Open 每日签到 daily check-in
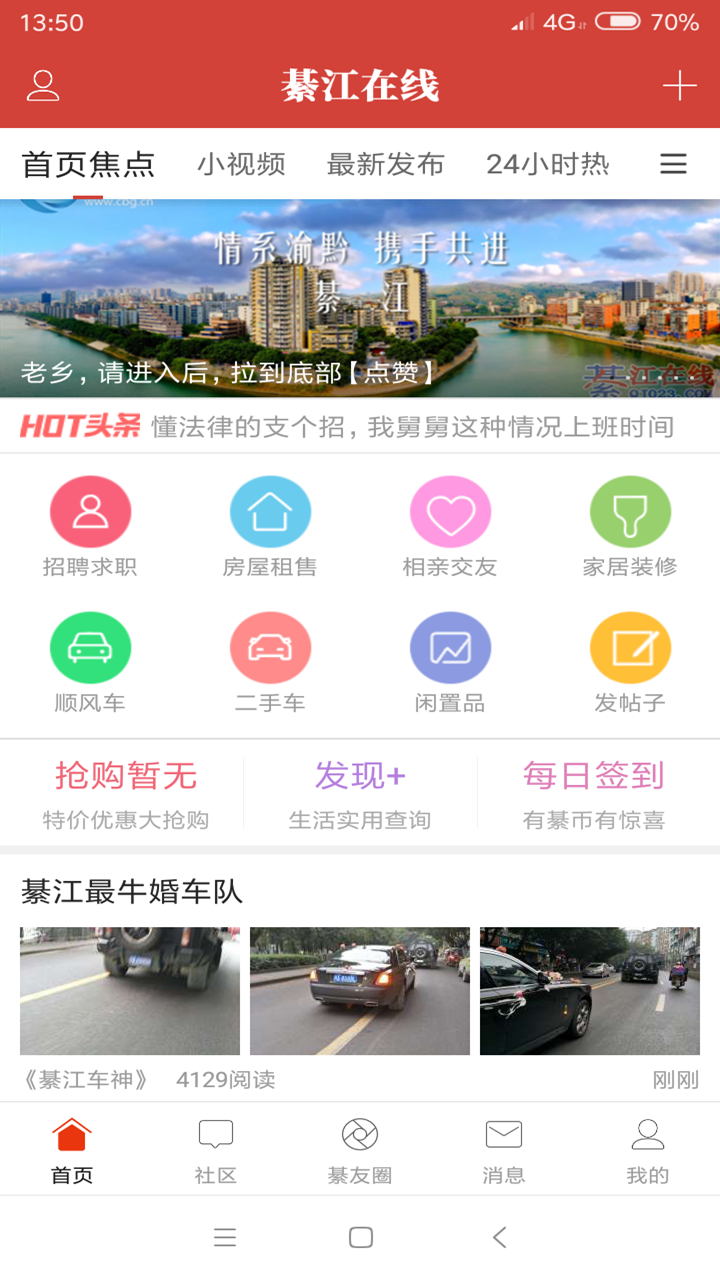This screenshot has height=1280, width=720. 594,795
